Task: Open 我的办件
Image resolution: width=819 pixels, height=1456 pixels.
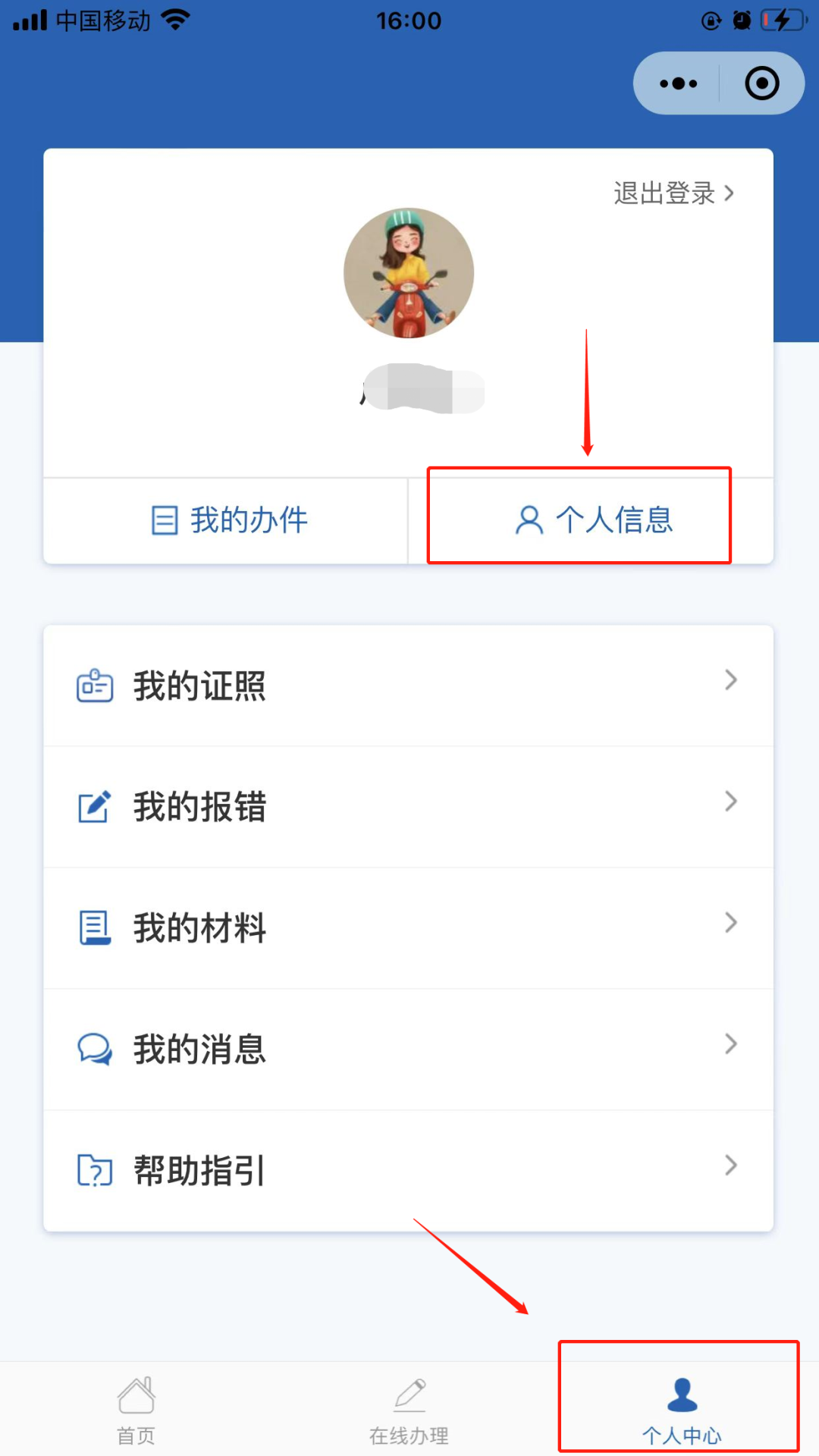Action: [x=228, y=520]
